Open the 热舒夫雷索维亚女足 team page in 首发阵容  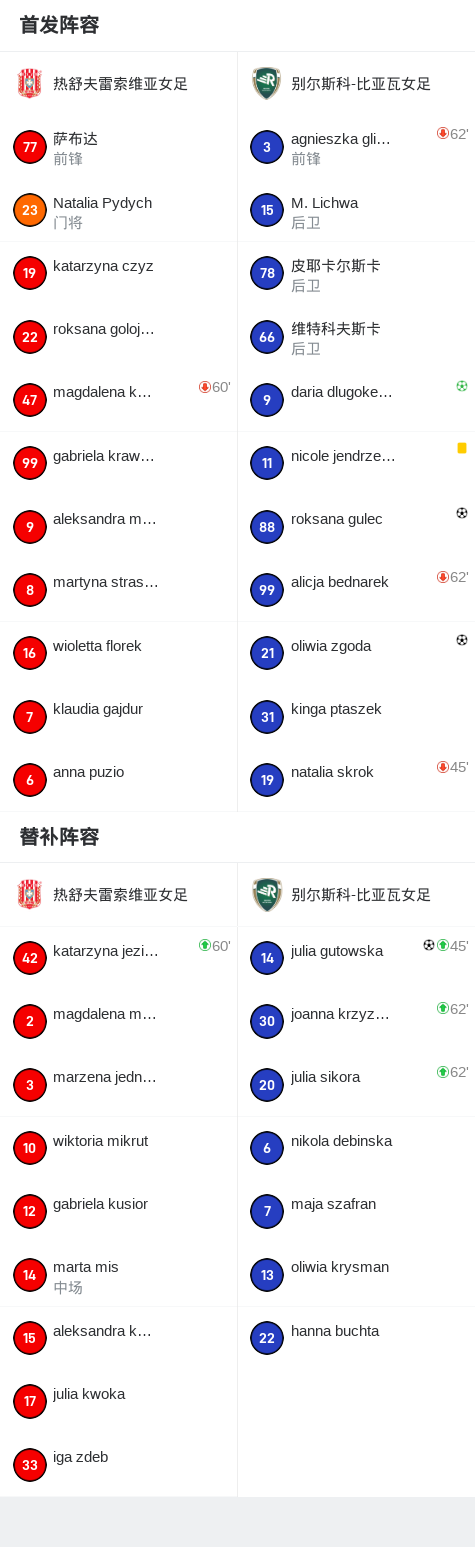click(118, 84)
